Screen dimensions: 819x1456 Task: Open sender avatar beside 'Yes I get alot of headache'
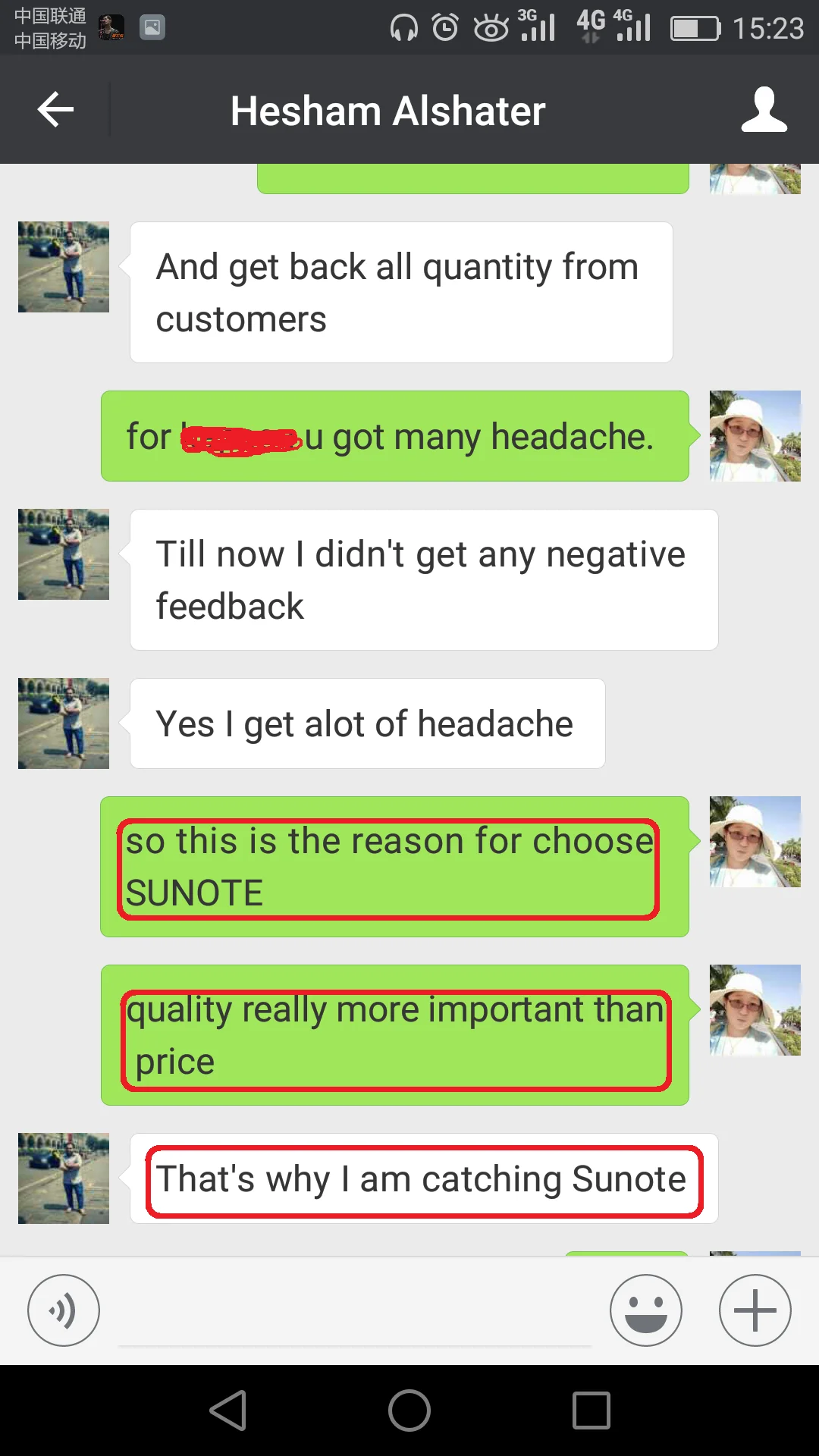(64, 723)
